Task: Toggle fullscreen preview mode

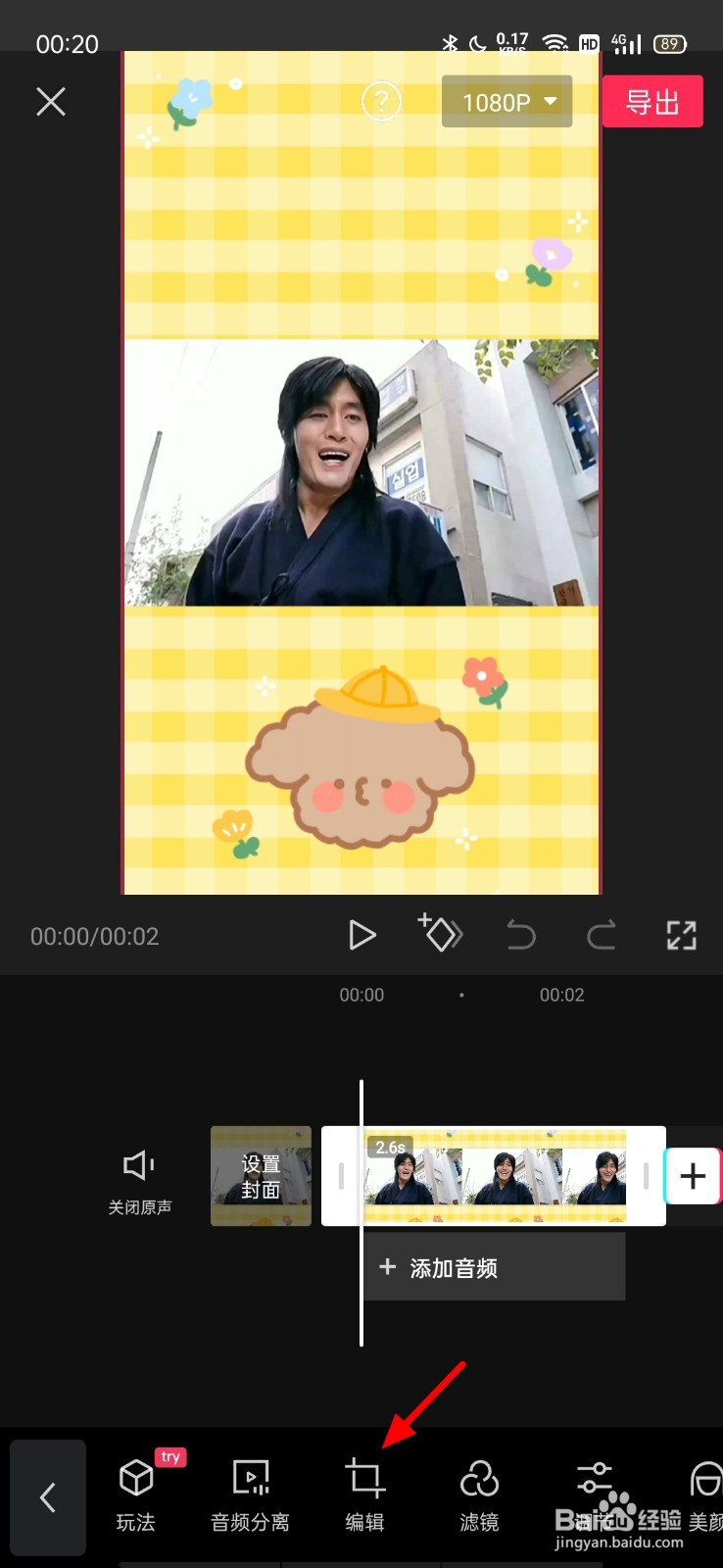Action: pos(682,935)
